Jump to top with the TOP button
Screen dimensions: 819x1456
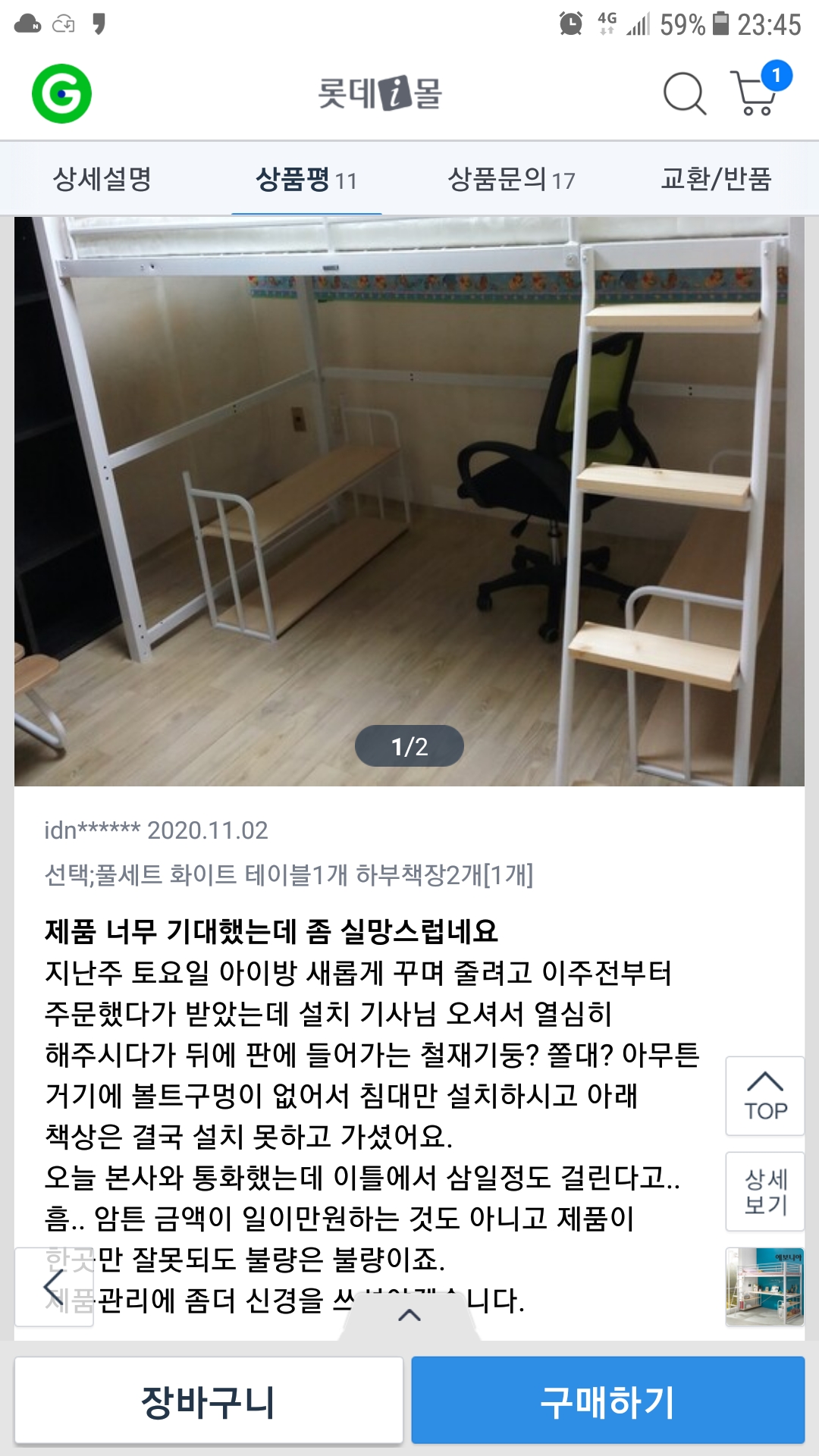765,1096
